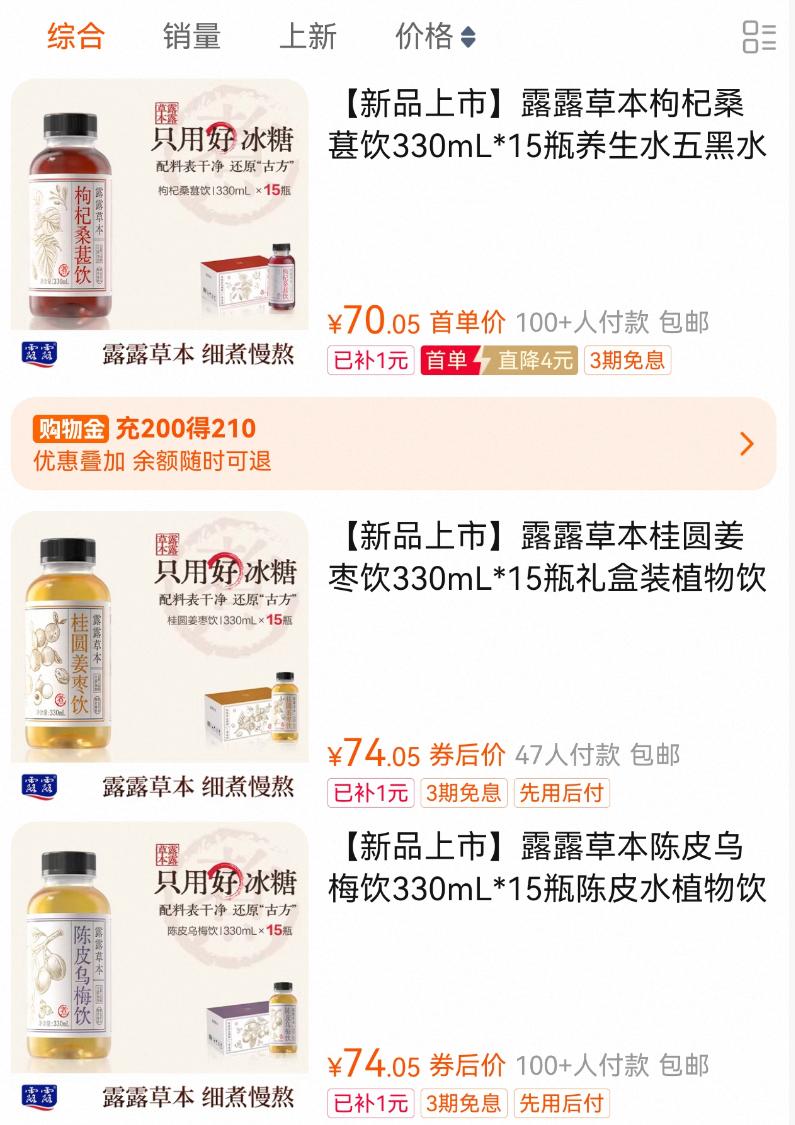
Task: Open the 购物金 充200得210 banner
Action: (x=394, y=444)
